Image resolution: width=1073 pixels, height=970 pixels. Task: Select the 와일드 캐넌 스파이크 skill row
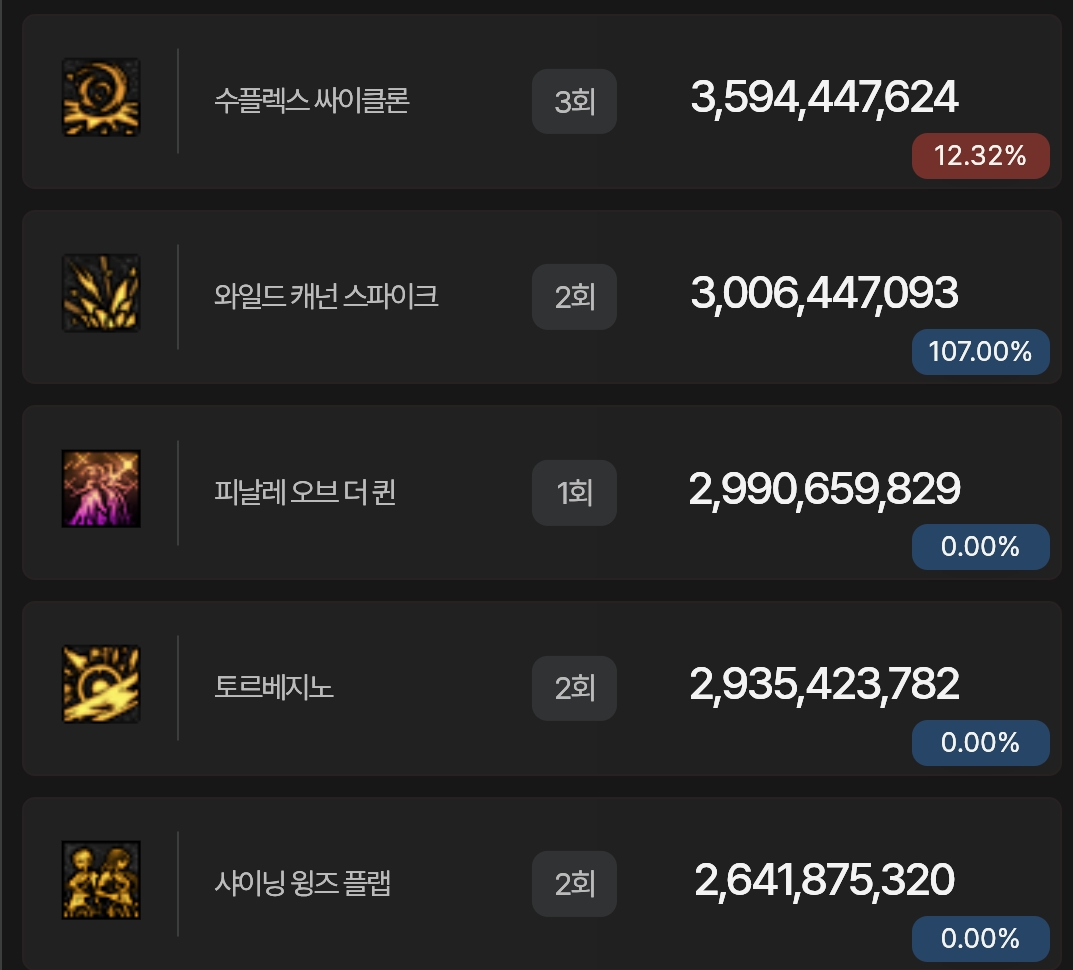(x=326, y=297)
